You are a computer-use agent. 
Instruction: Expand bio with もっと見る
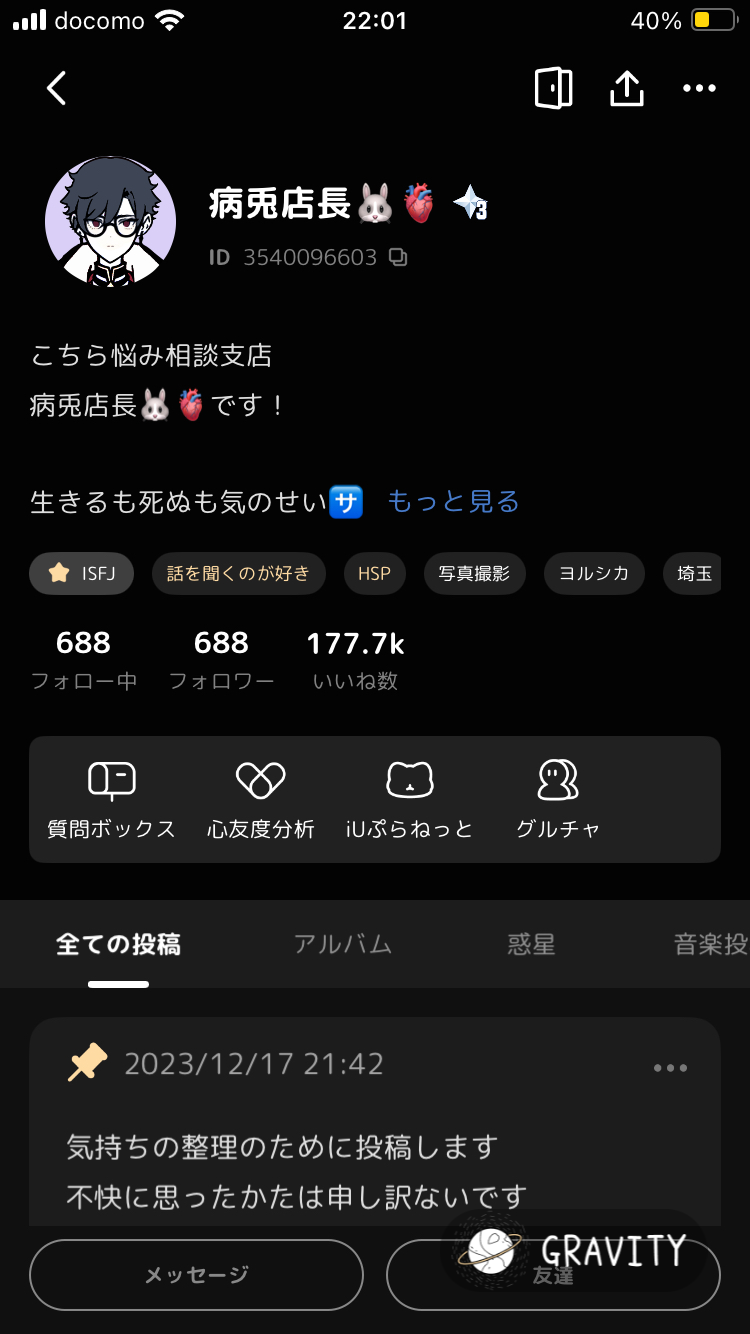pyautogui.click(x=453, y=501)
